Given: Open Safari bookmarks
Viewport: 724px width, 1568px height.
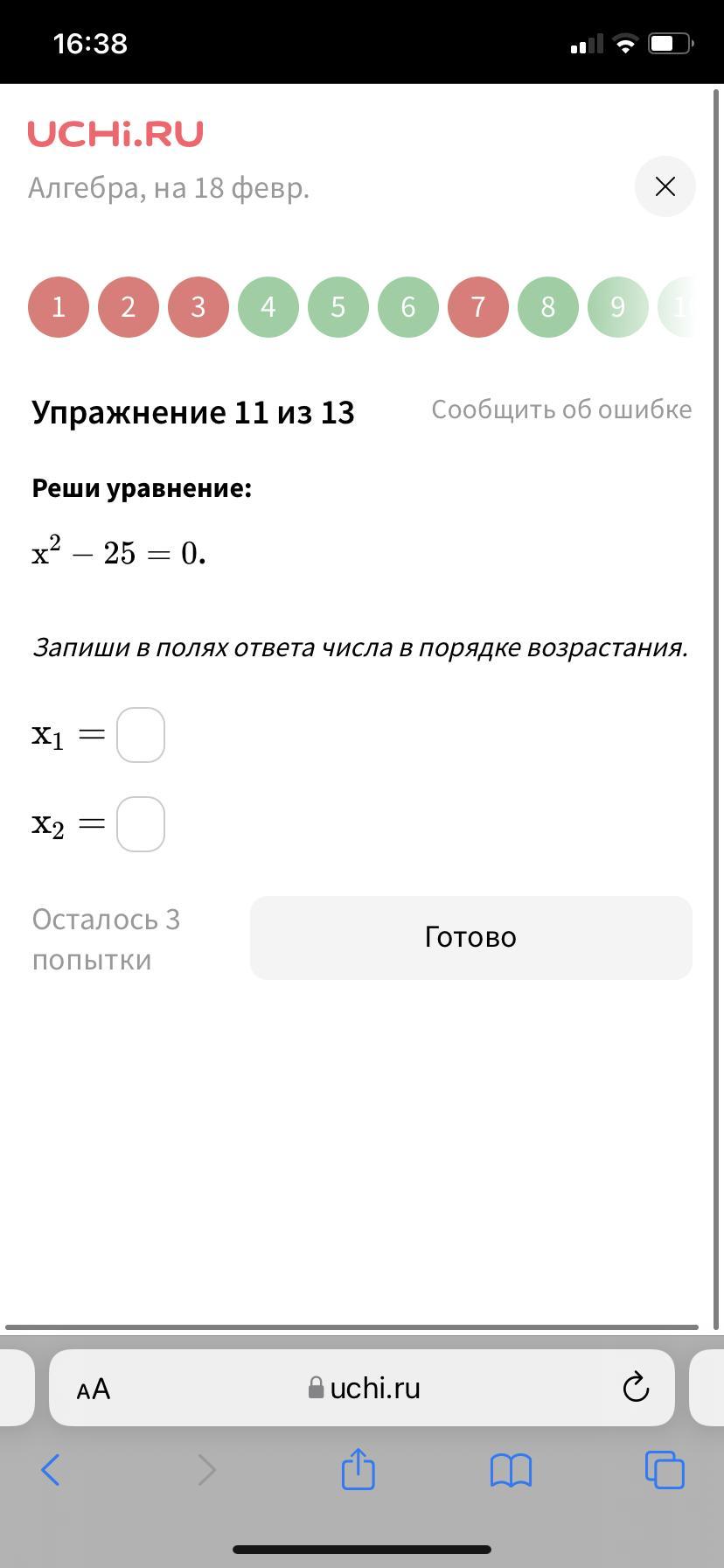Looking at the screenshot, I should [x=512, y=1470].
